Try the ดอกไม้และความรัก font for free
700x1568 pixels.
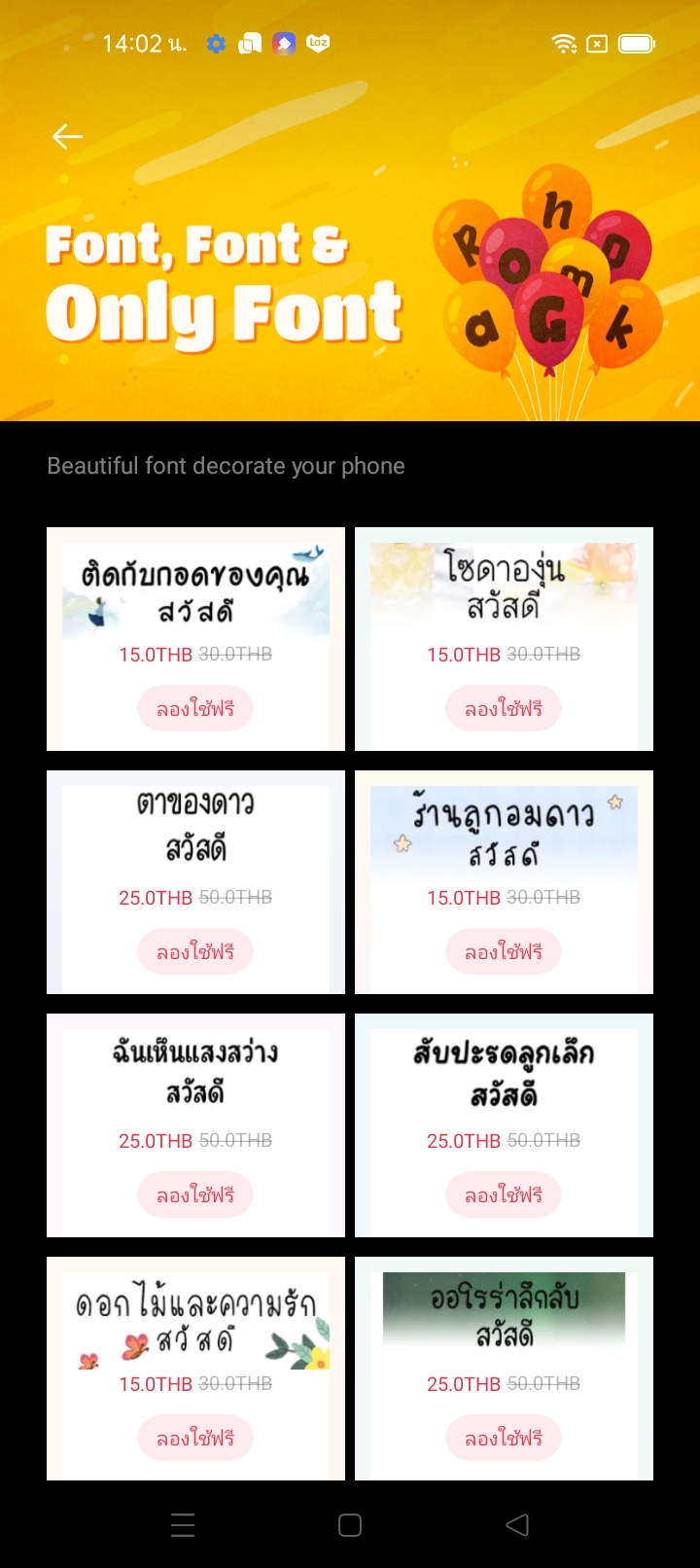point(195,1439)
